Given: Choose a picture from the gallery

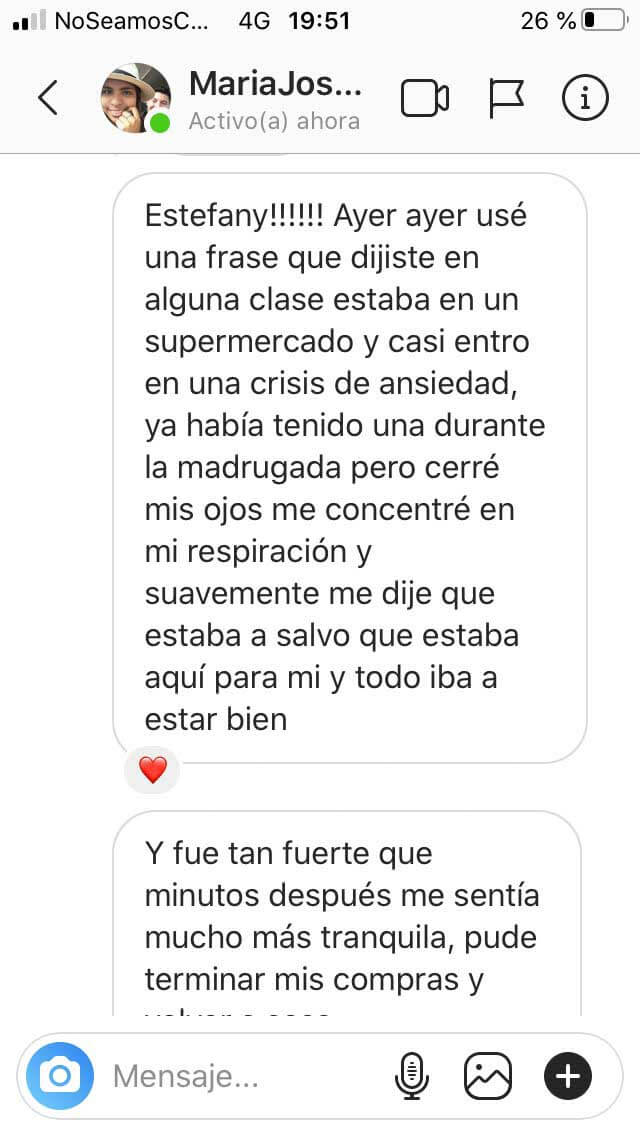Looking at the screenshot, I should [488, 1076].
